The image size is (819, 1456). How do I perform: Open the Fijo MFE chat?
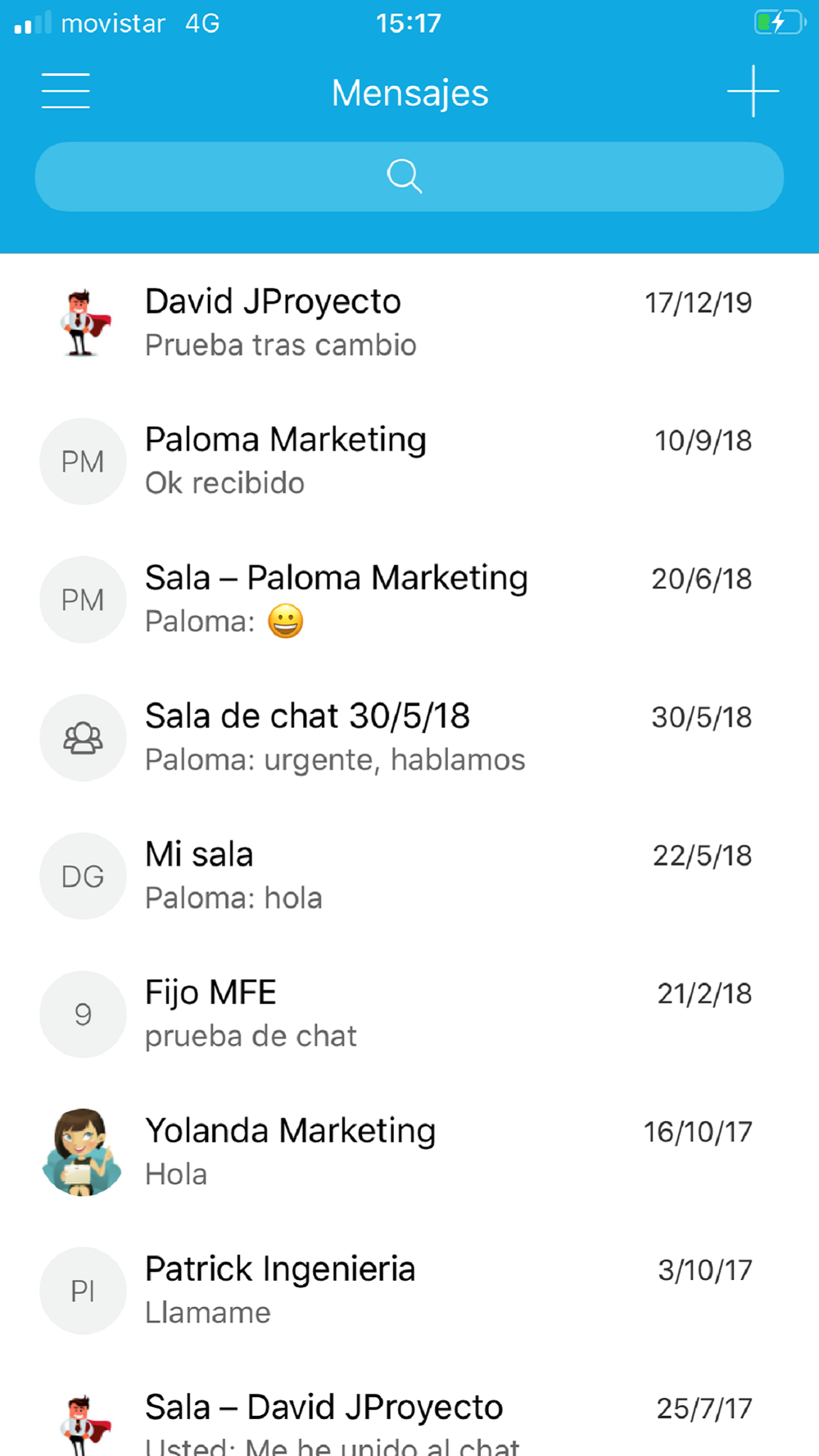[x=409, y=1015]
